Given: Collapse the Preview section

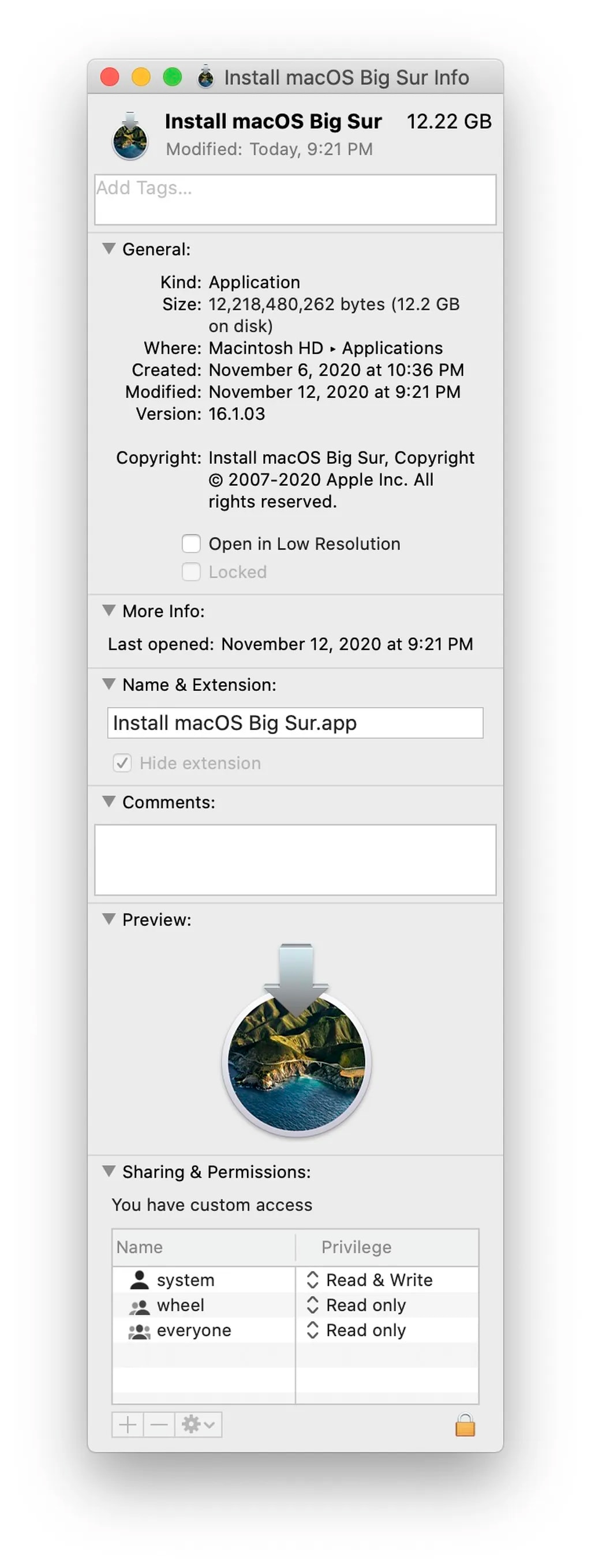Looking at the screenshot, I should [109, 919].
